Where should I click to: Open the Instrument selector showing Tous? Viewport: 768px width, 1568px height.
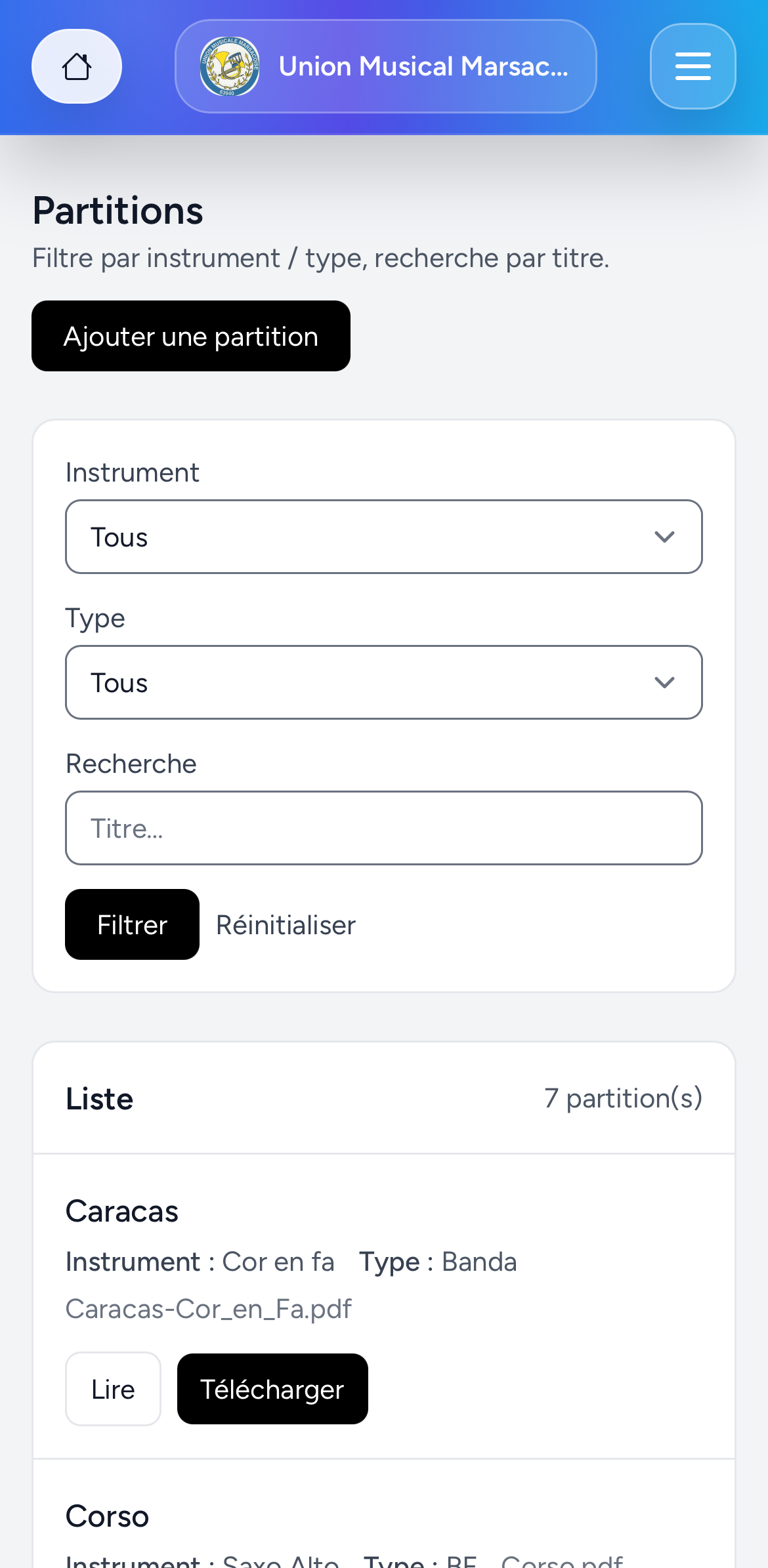(383, 537)
